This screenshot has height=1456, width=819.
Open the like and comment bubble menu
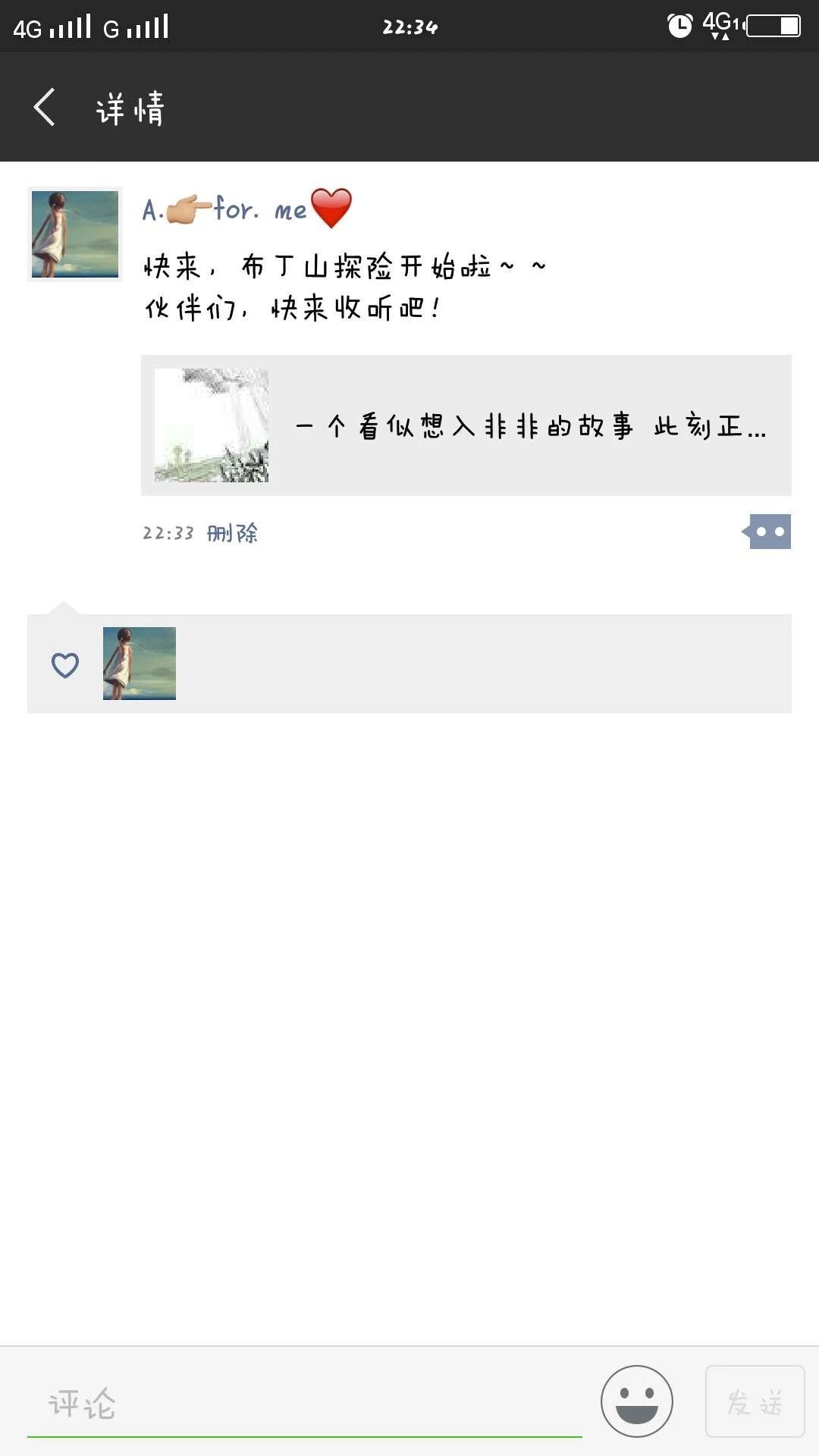click(768, 532)
